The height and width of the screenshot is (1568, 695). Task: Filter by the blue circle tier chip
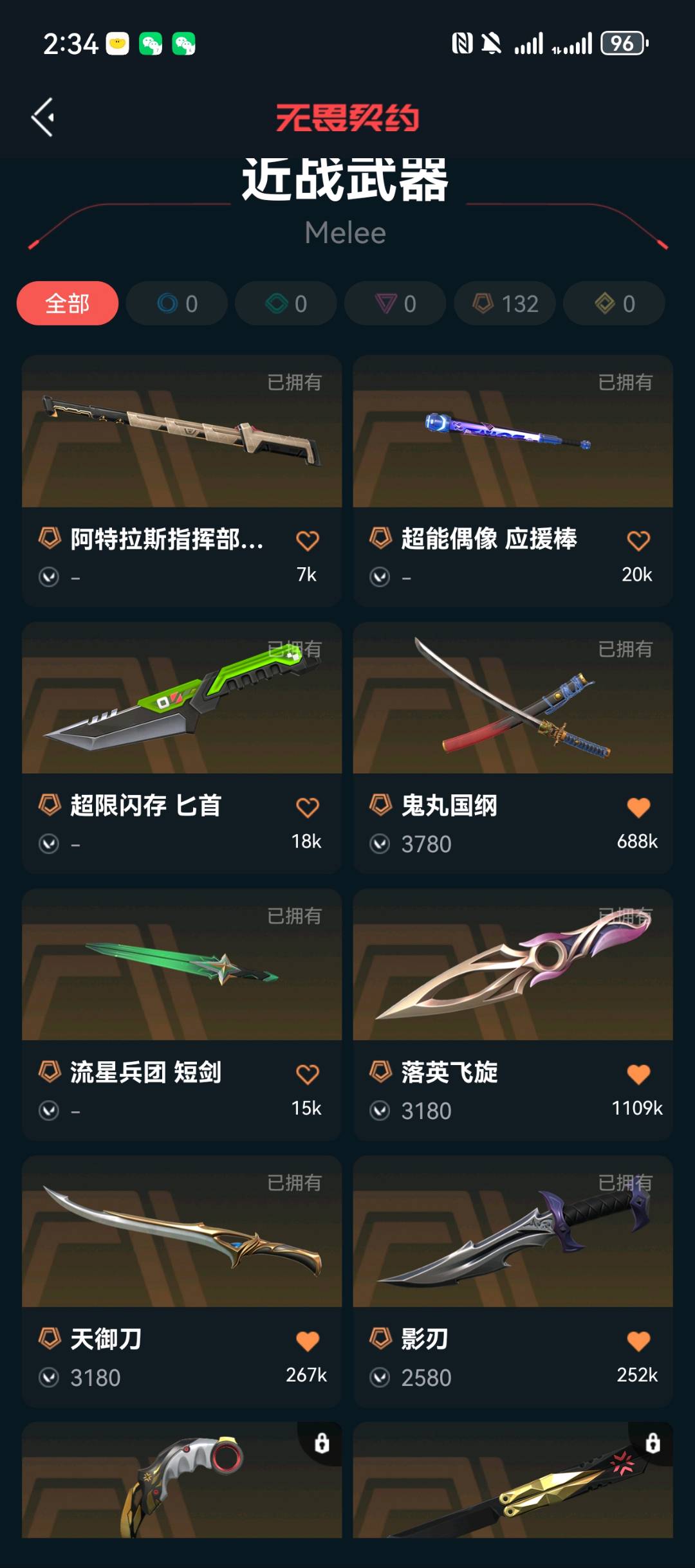pos(177,303)
